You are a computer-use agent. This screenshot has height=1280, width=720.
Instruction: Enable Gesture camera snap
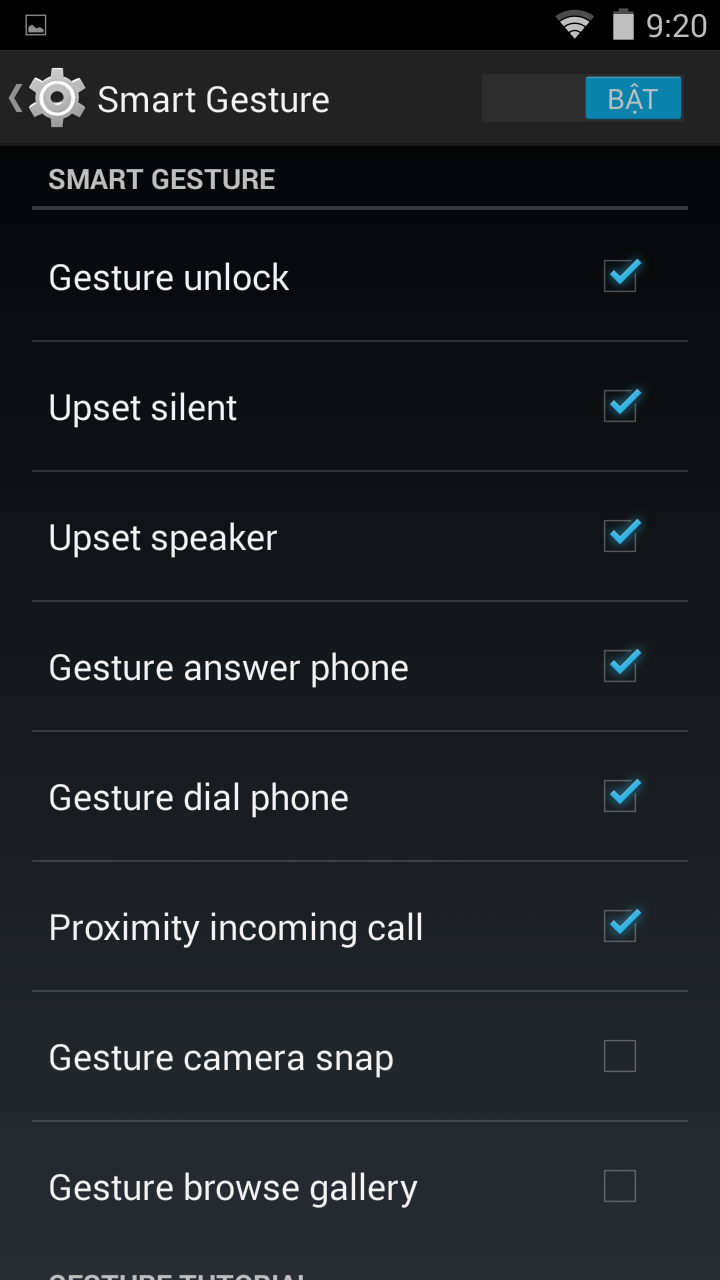click(620, 1056)
